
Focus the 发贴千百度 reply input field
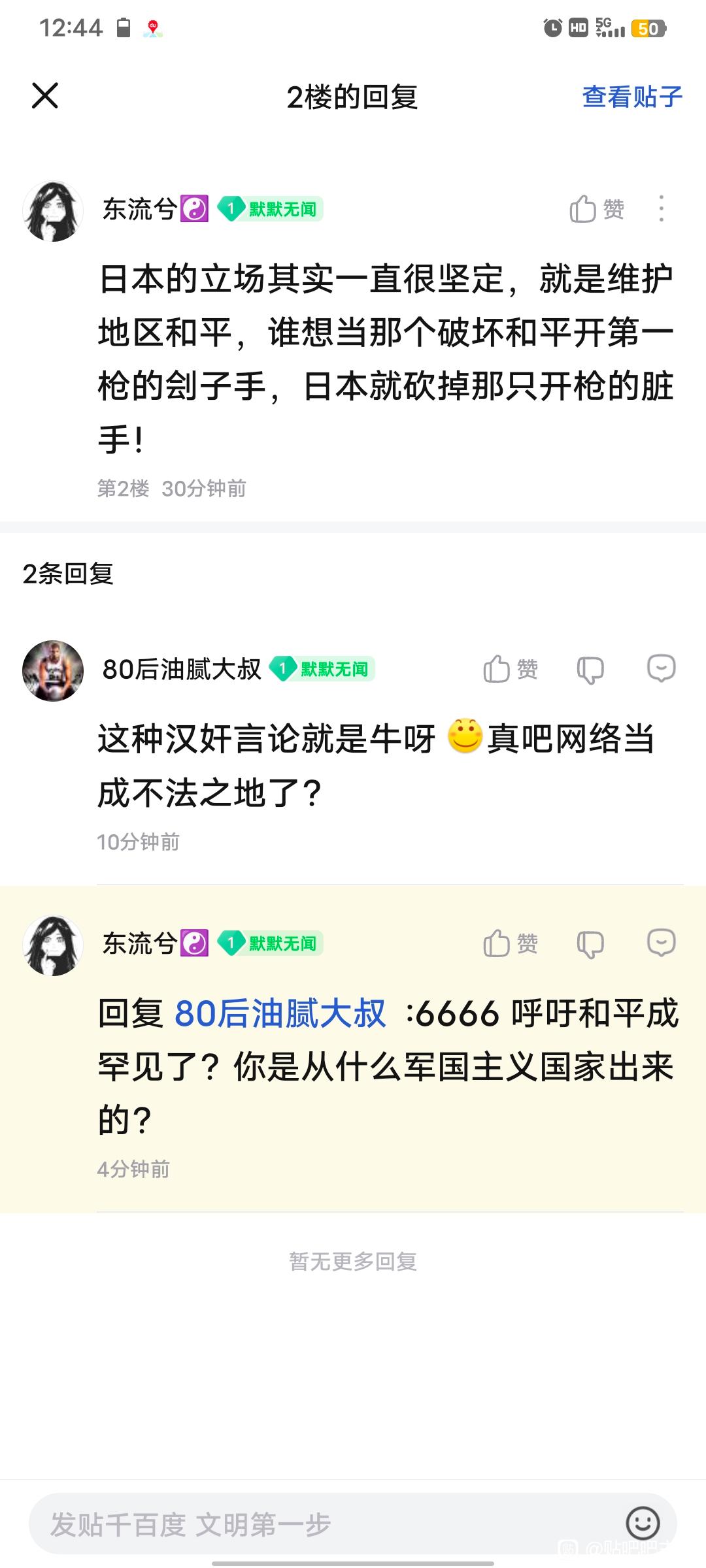(x=314, y=1524)
